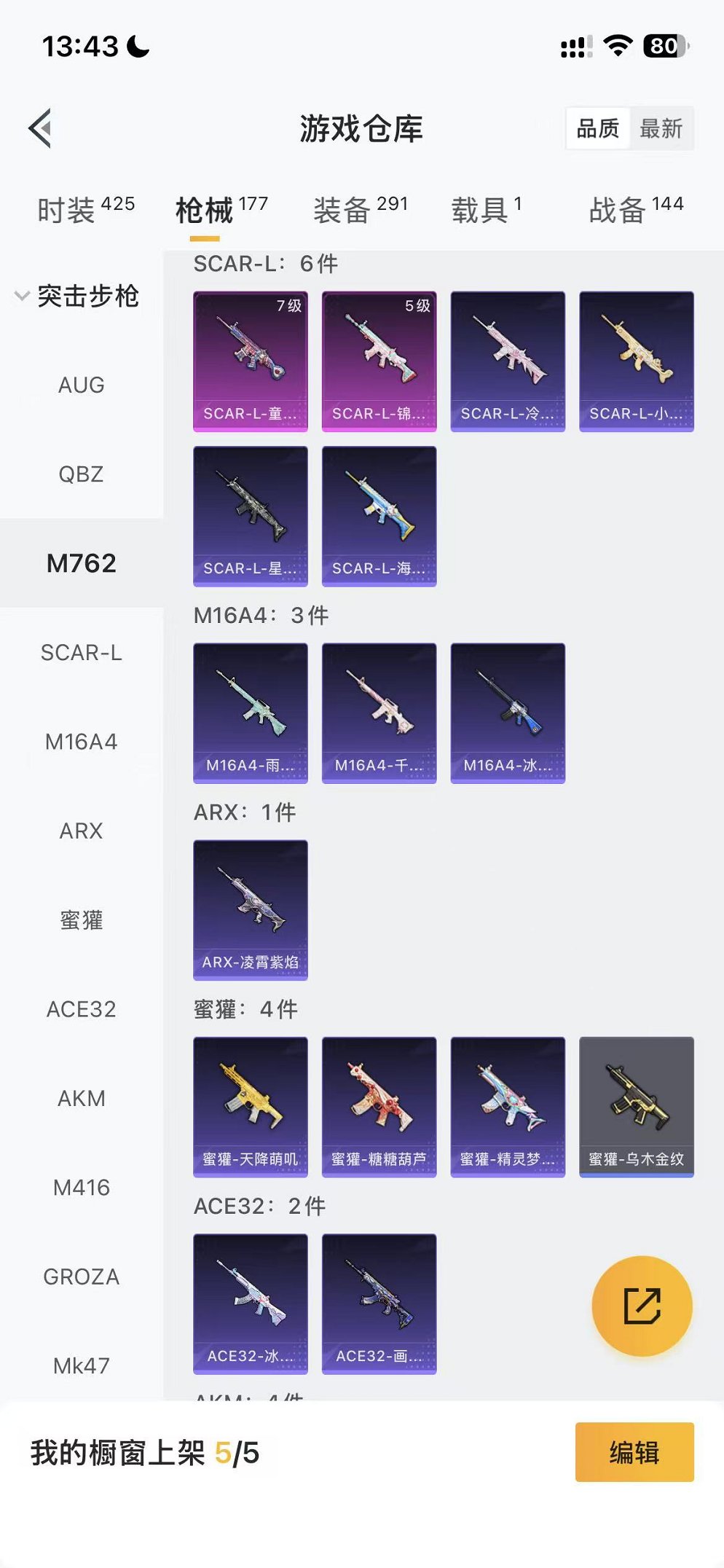Image resolution: width=724 pixels, height=1568 pixels.
Task: Jump to AKM in the sidebar
Action: (82, 1098)
